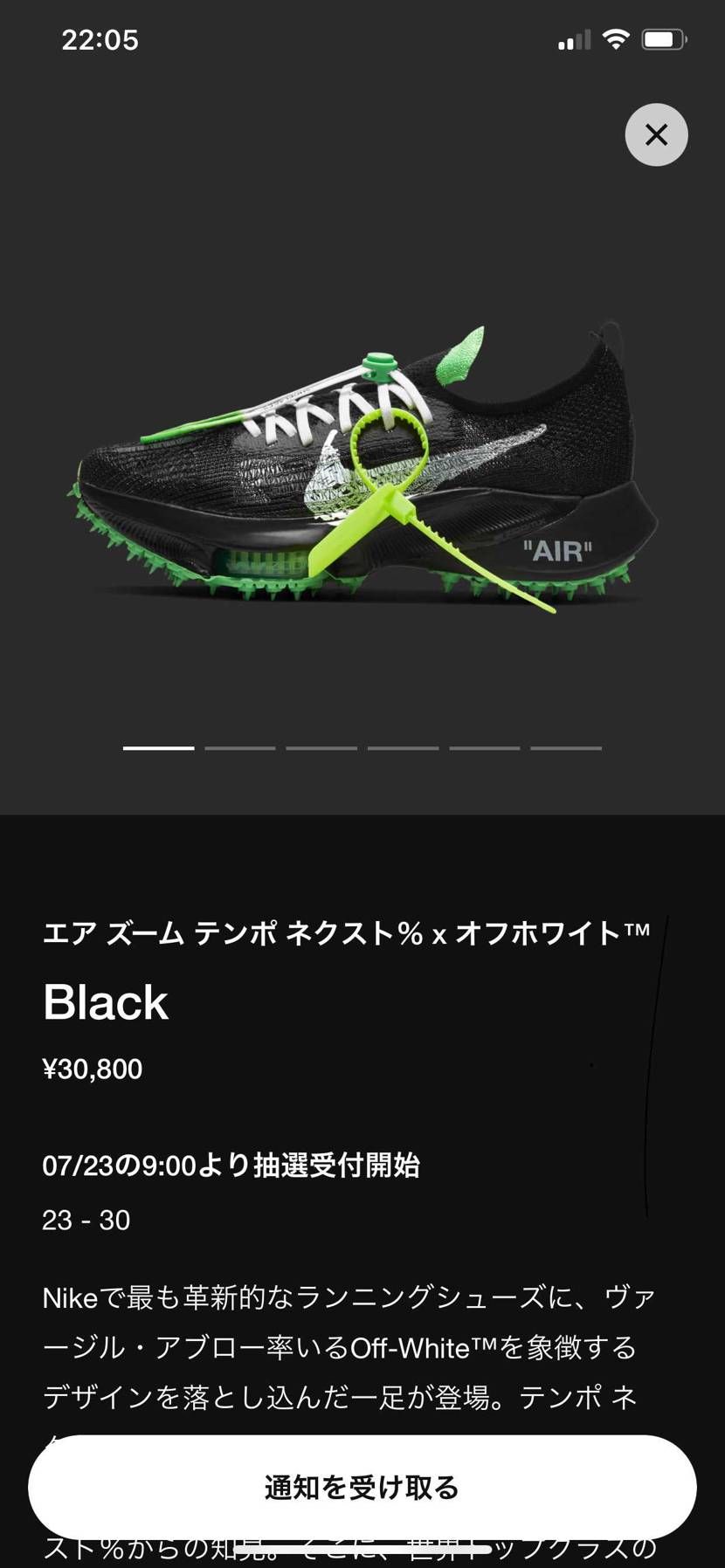
Task: Select the fourth carousel indicator dot
Action: click(404, 747)
